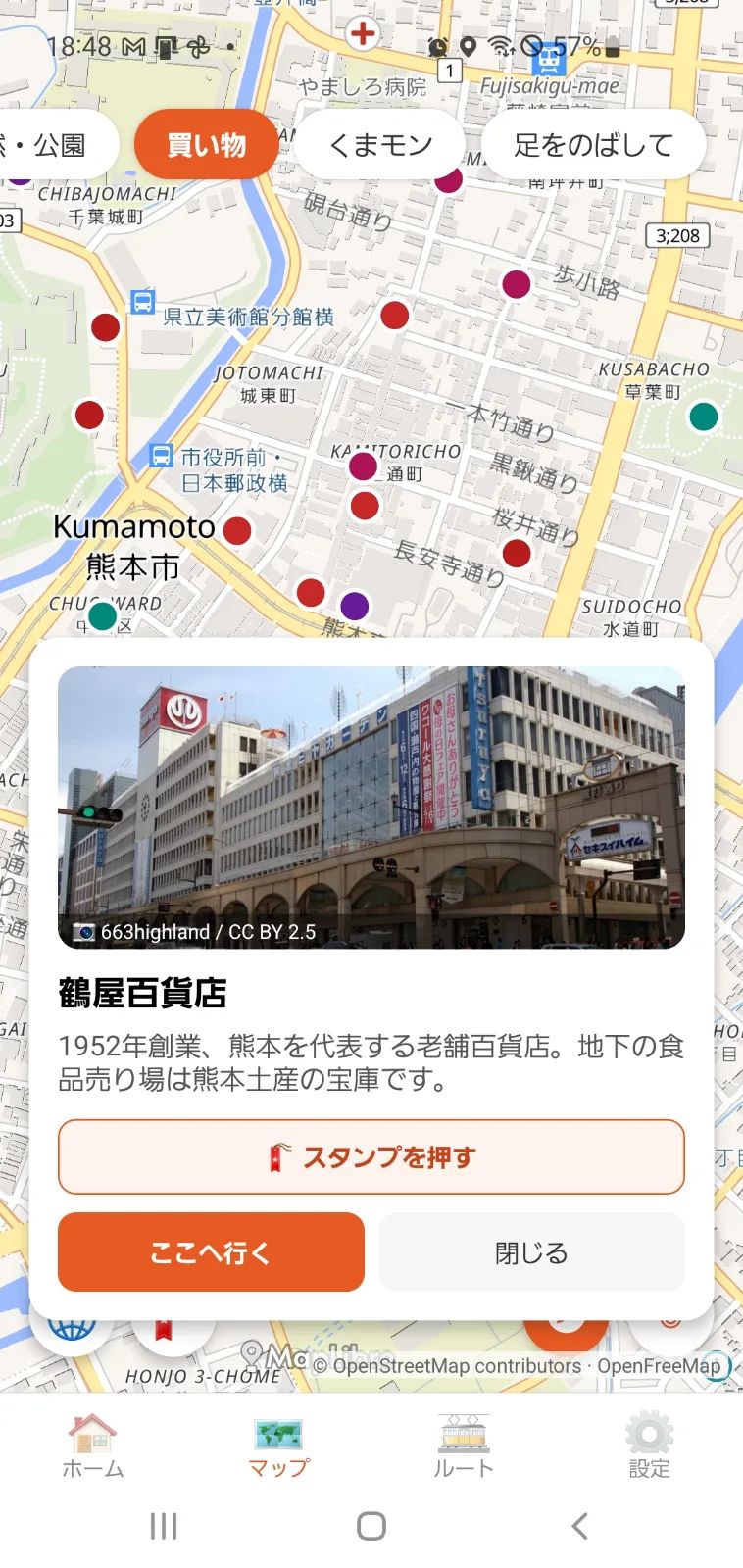The width and height of the screenshot is (743, 1568).
Task: Start navigation with ここへ行く
Action: (x=211, y=1252)
